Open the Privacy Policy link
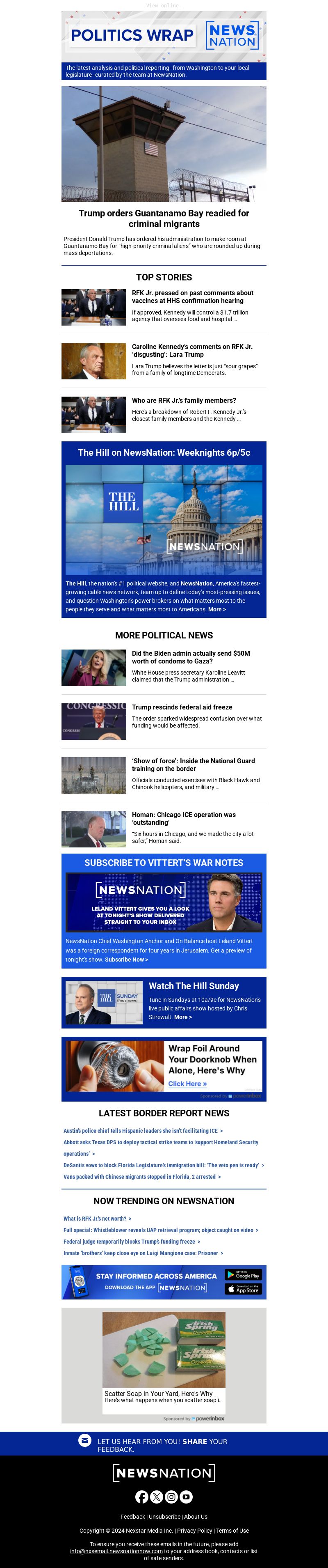The height and width of the screenshot is (1568, 328). point(194,1531)
